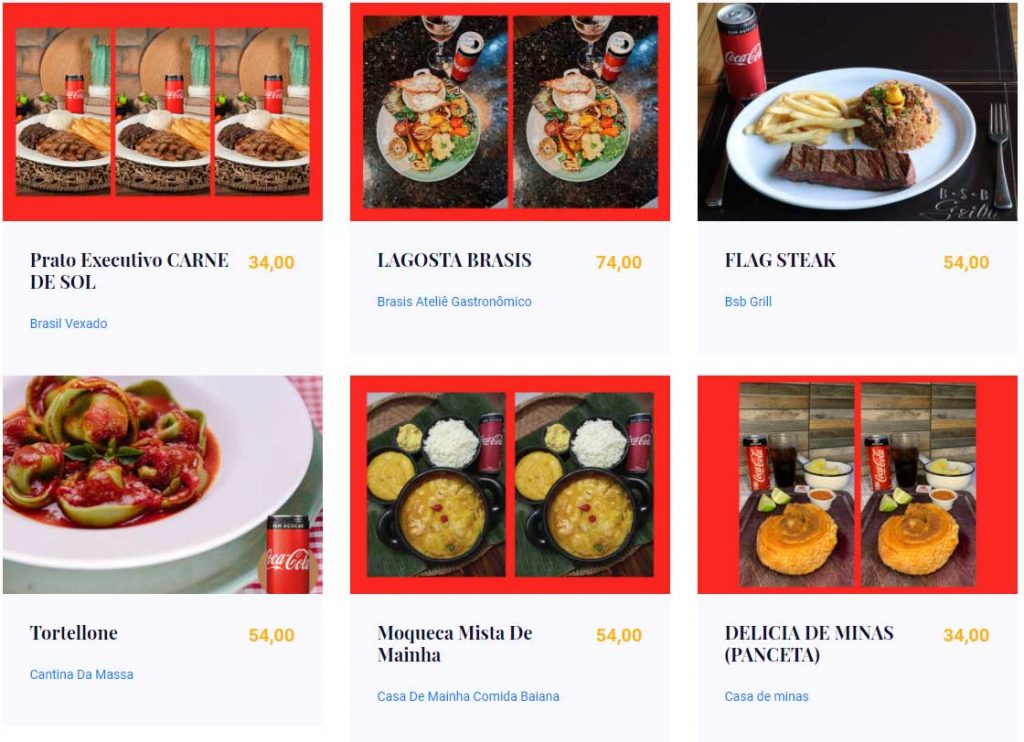The image size is (1024, 742).
Task: Open the DELICIA DE MINAS (PANCETA) photo
Action: [857, 485]
